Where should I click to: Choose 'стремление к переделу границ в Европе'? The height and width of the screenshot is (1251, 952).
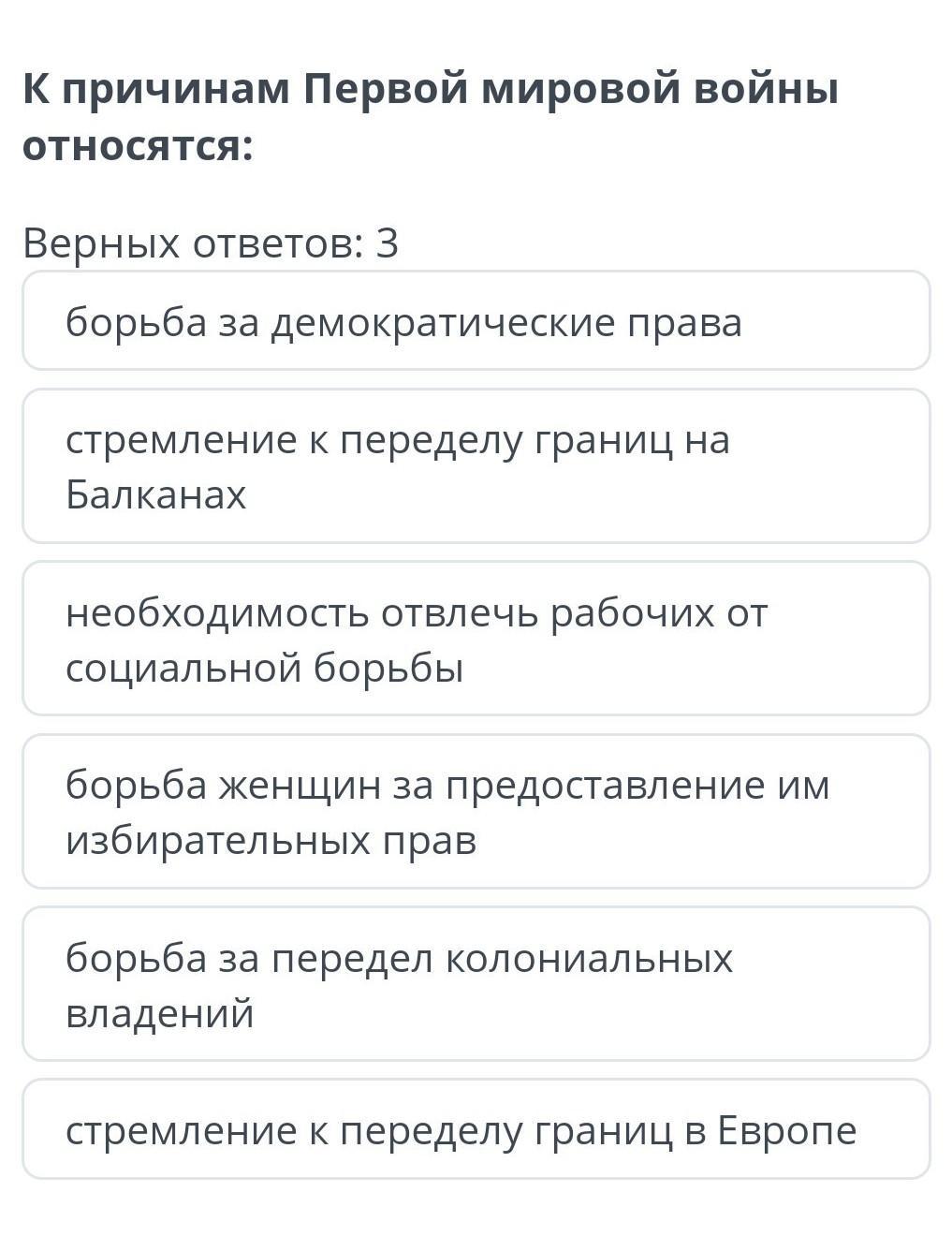476,1129
